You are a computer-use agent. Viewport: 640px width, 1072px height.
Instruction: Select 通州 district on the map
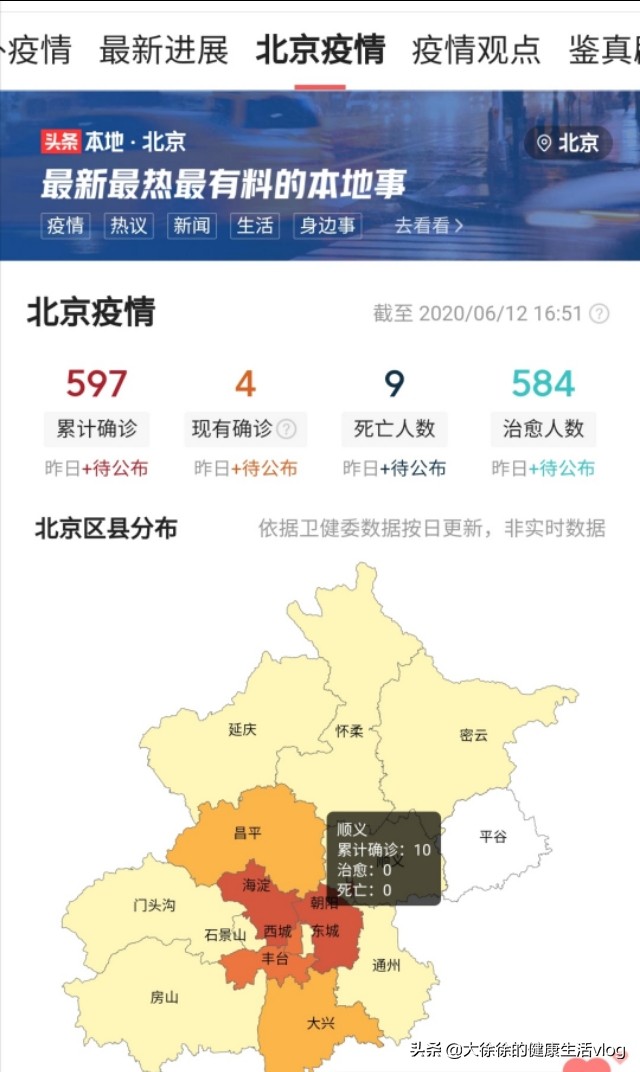(x=386, y=965)
